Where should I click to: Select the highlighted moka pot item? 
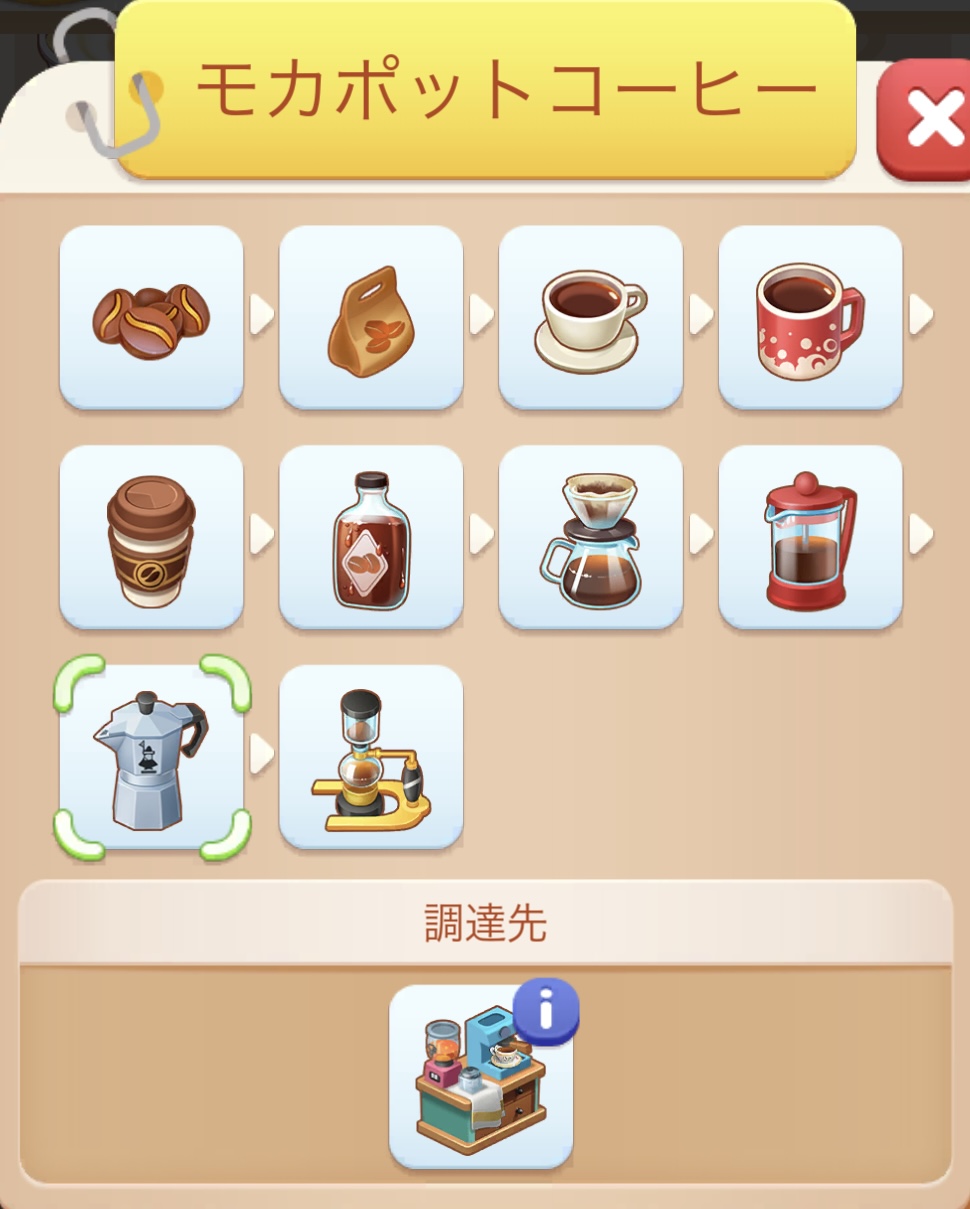click(x=151, y=757)
